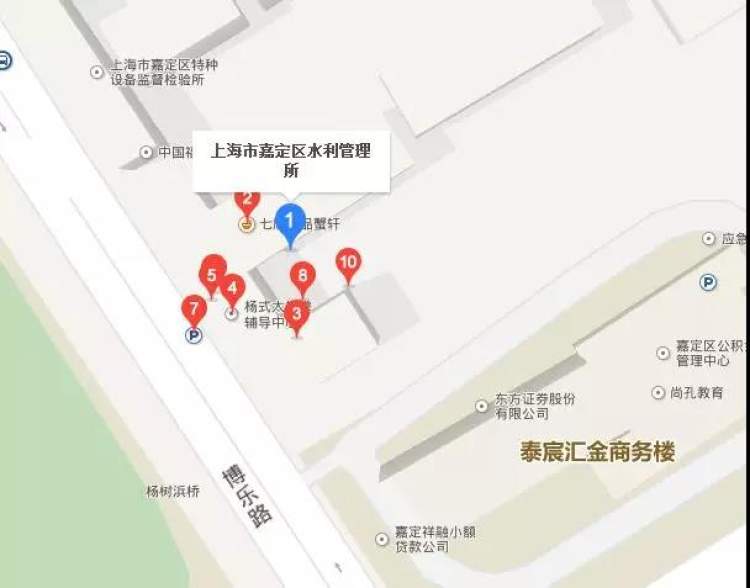The width and height of the screenshot is (750, 588).
Task: Select the blue marker number 1
Action: (290, 219)
